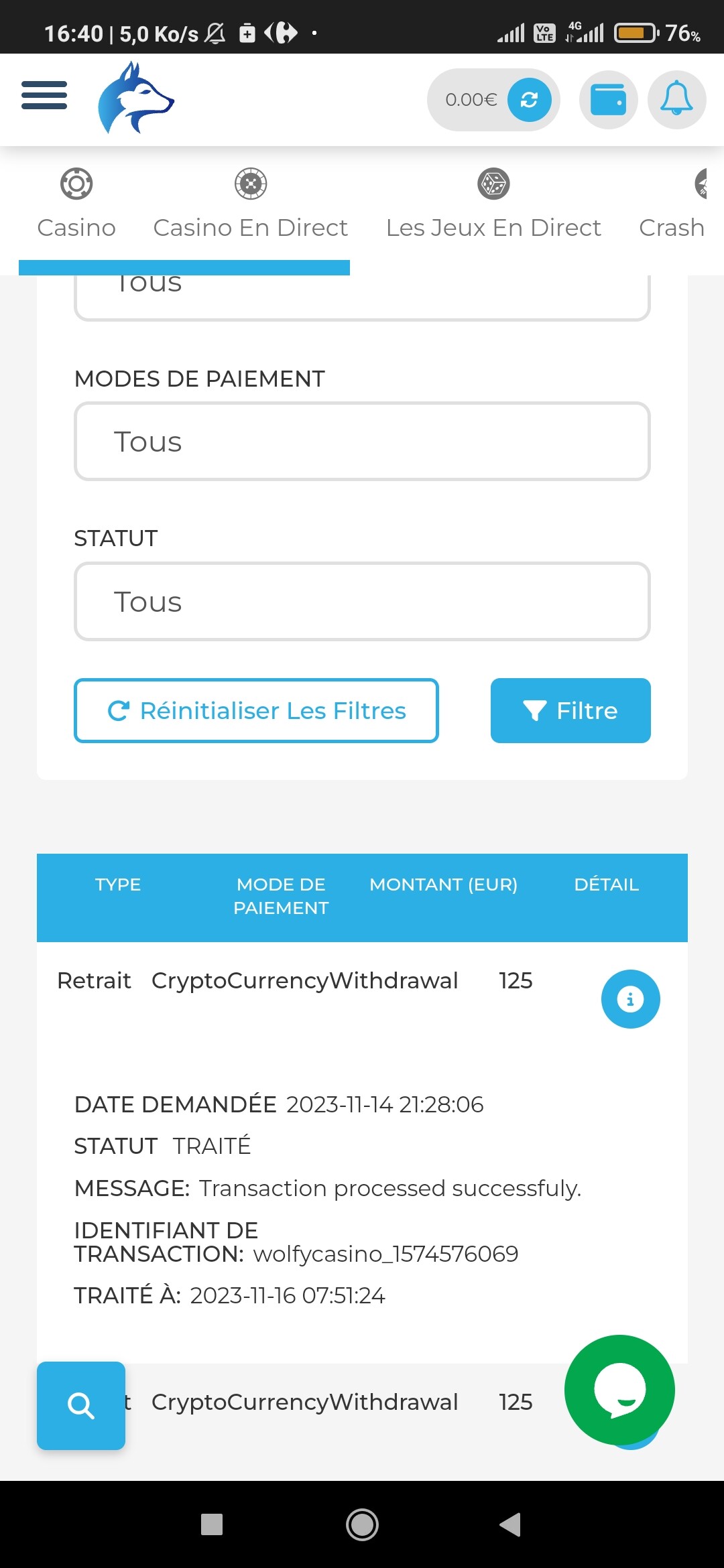
Task: Open the hamburger menu
Action: click(x=44, y=95)
